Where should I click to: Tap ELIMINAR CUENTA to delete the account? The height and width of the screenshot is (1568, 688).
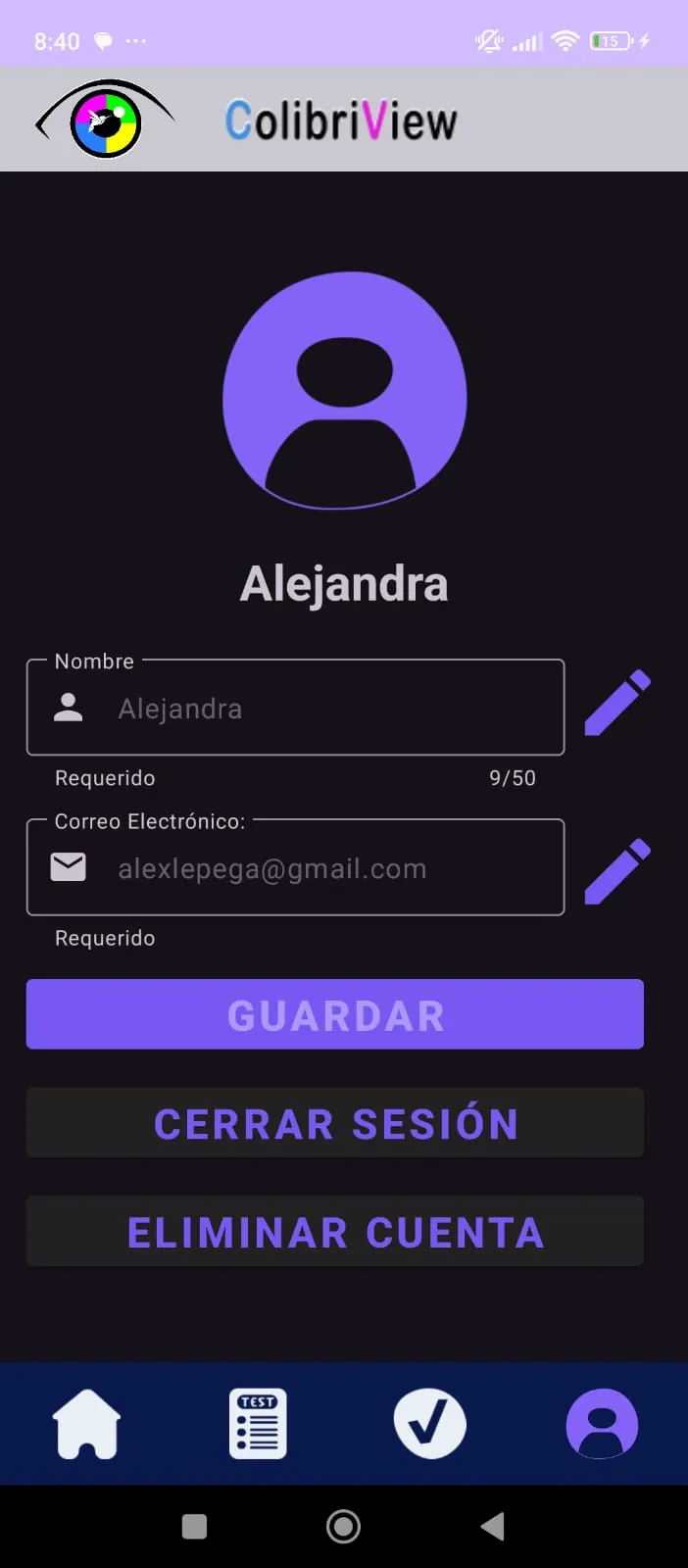coord(334,1232)
